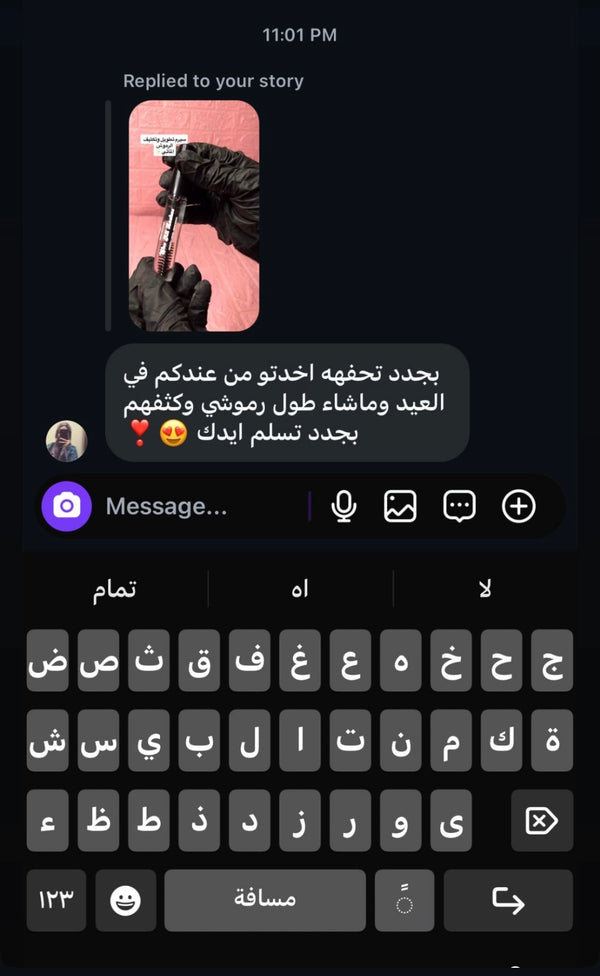Tap the keyboard return key
Screen dimensions: 600x976
[x=508, y=901]
